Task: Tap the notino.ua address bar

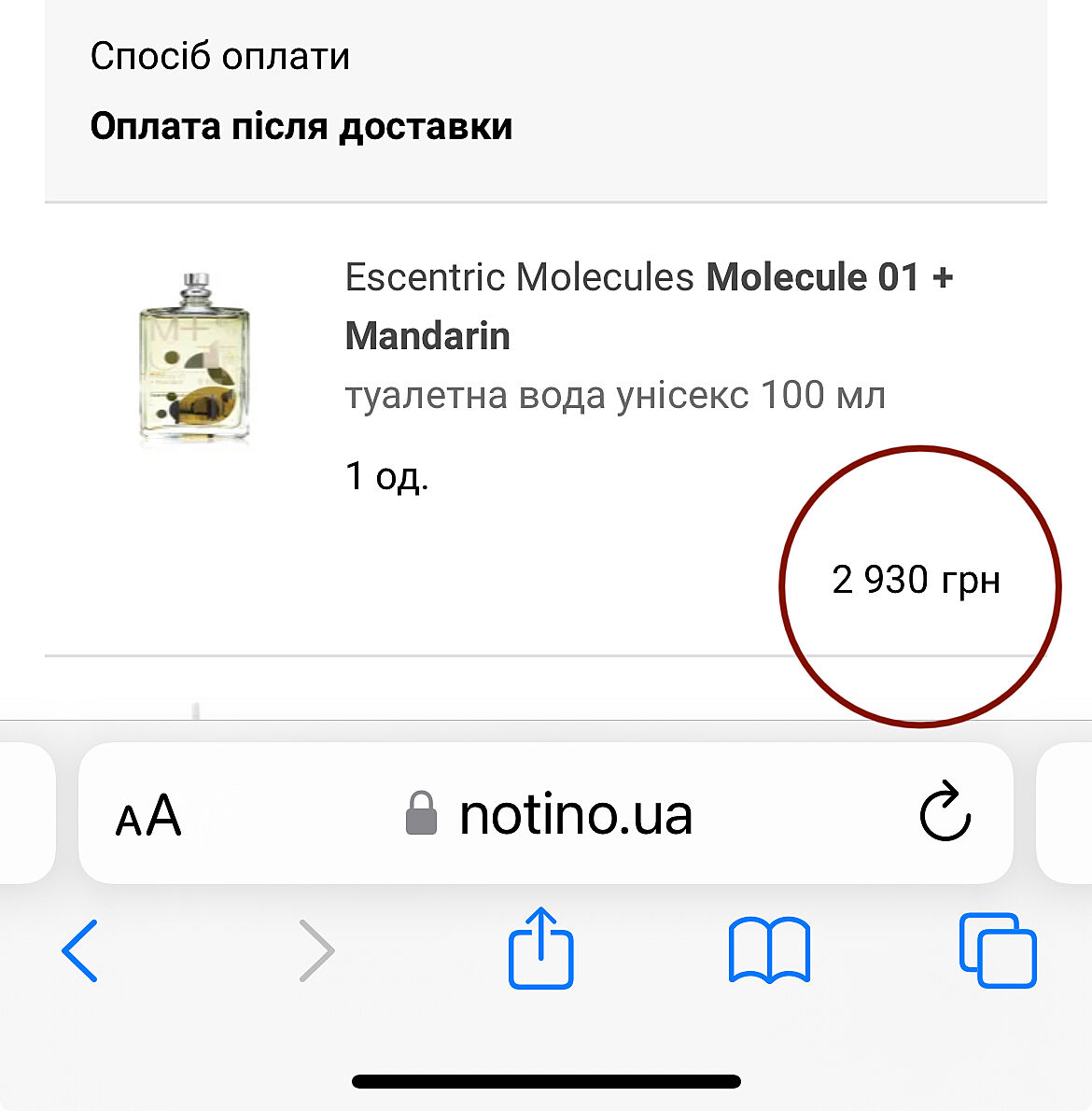Action: click(551, 814)
